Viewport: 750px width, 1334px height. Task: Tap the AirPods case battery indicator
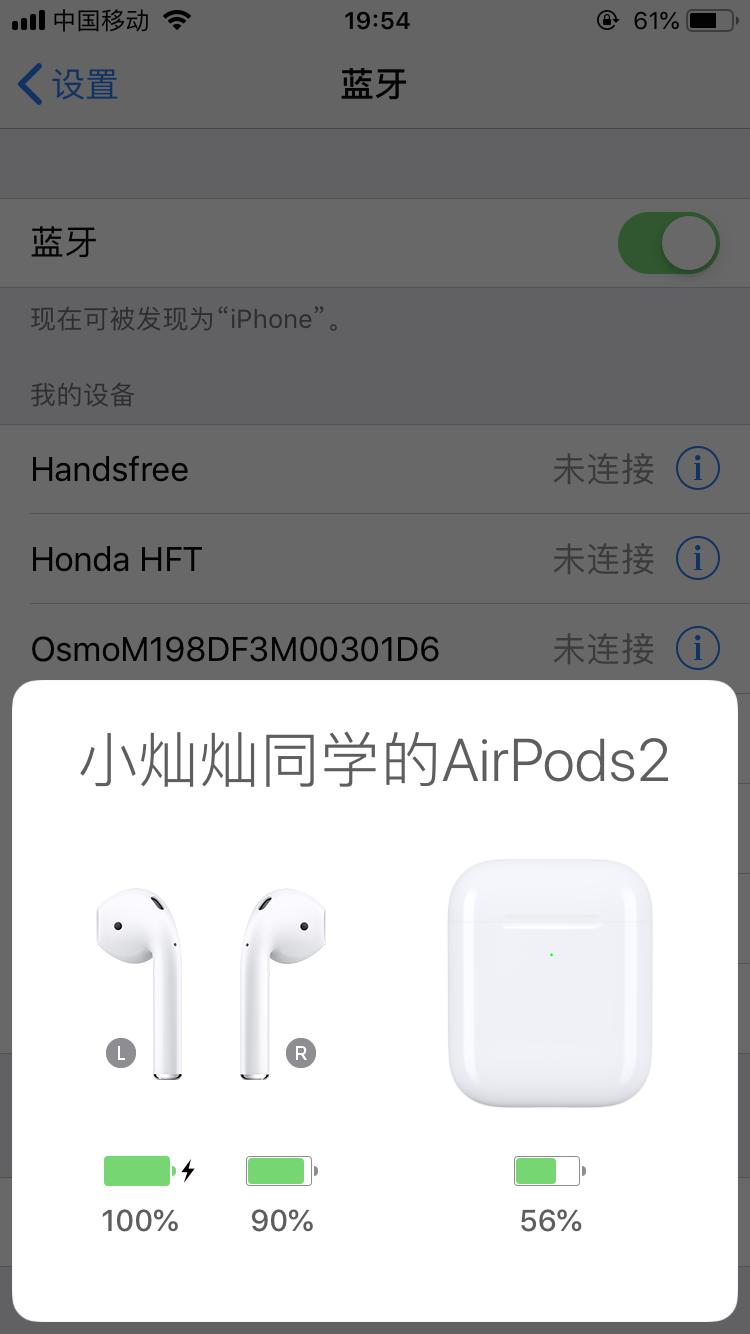[548, 1169]
